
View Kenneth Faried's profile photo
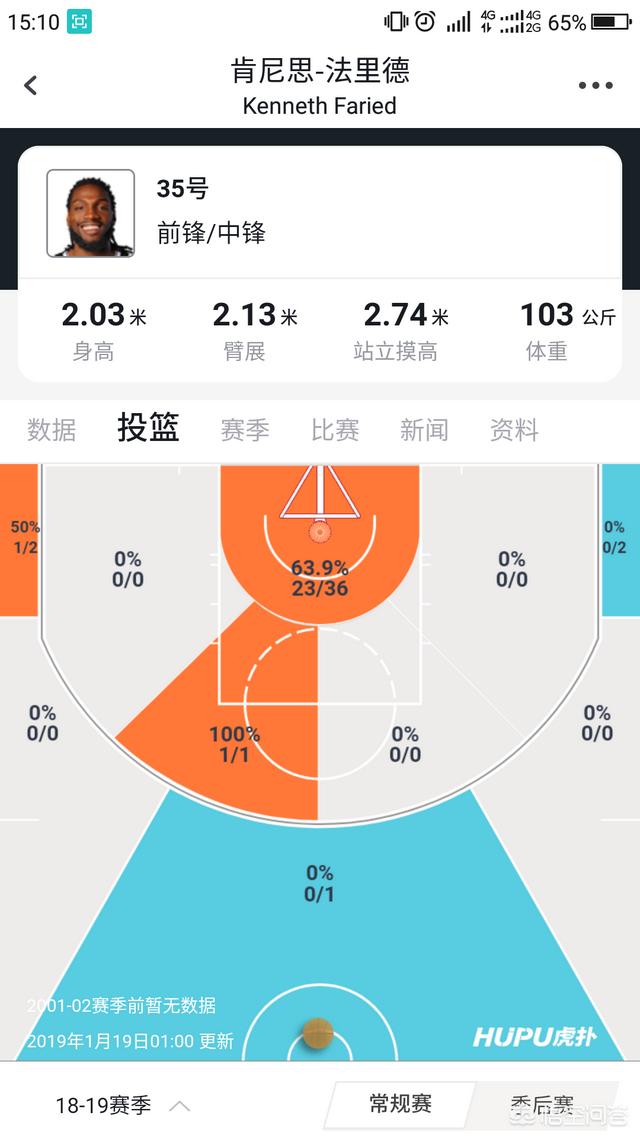tap(91, 213)
